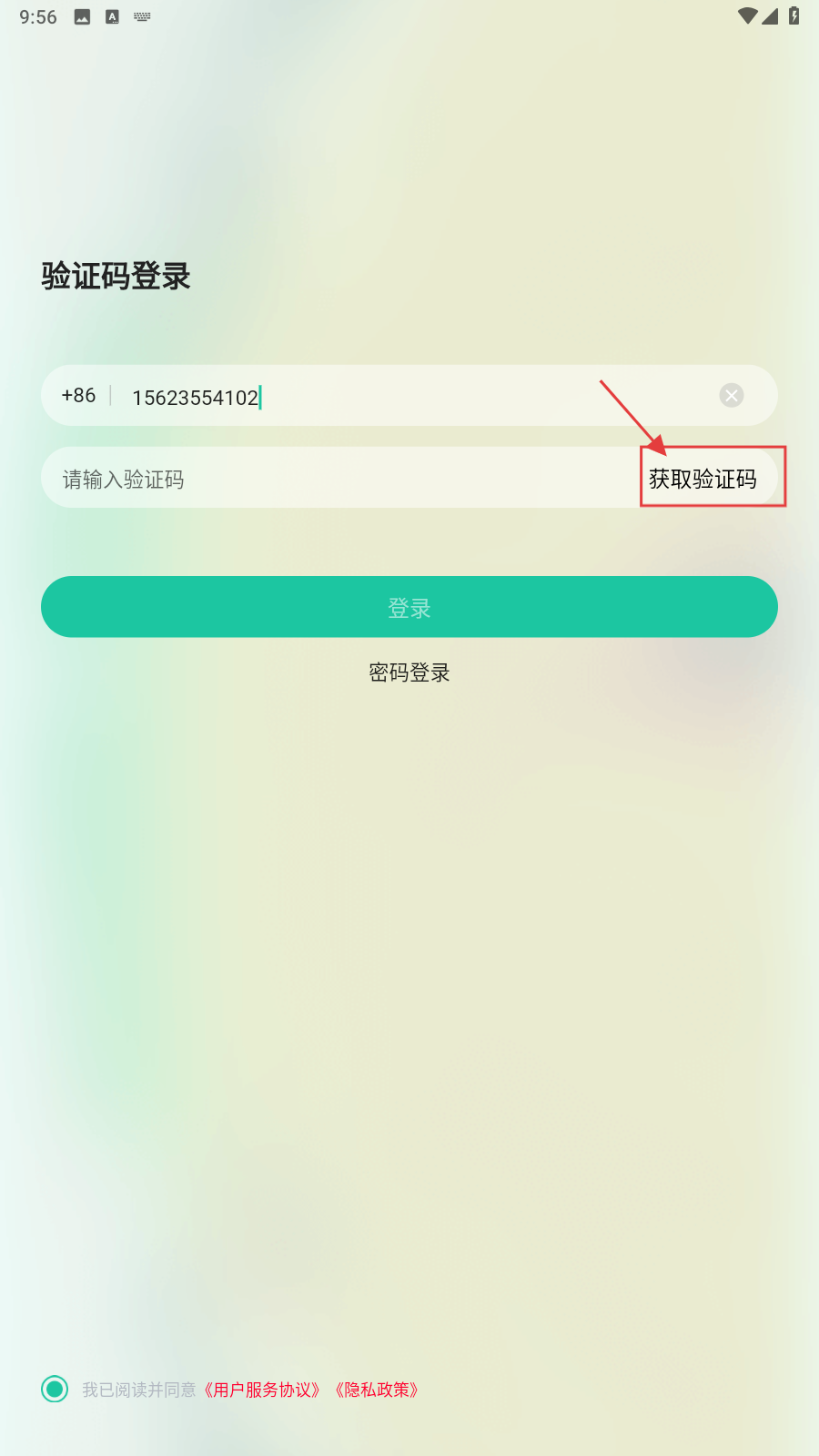Open the 《用户服务协议》 link
Screen dimensions: 819x1456
point(262,1390)
